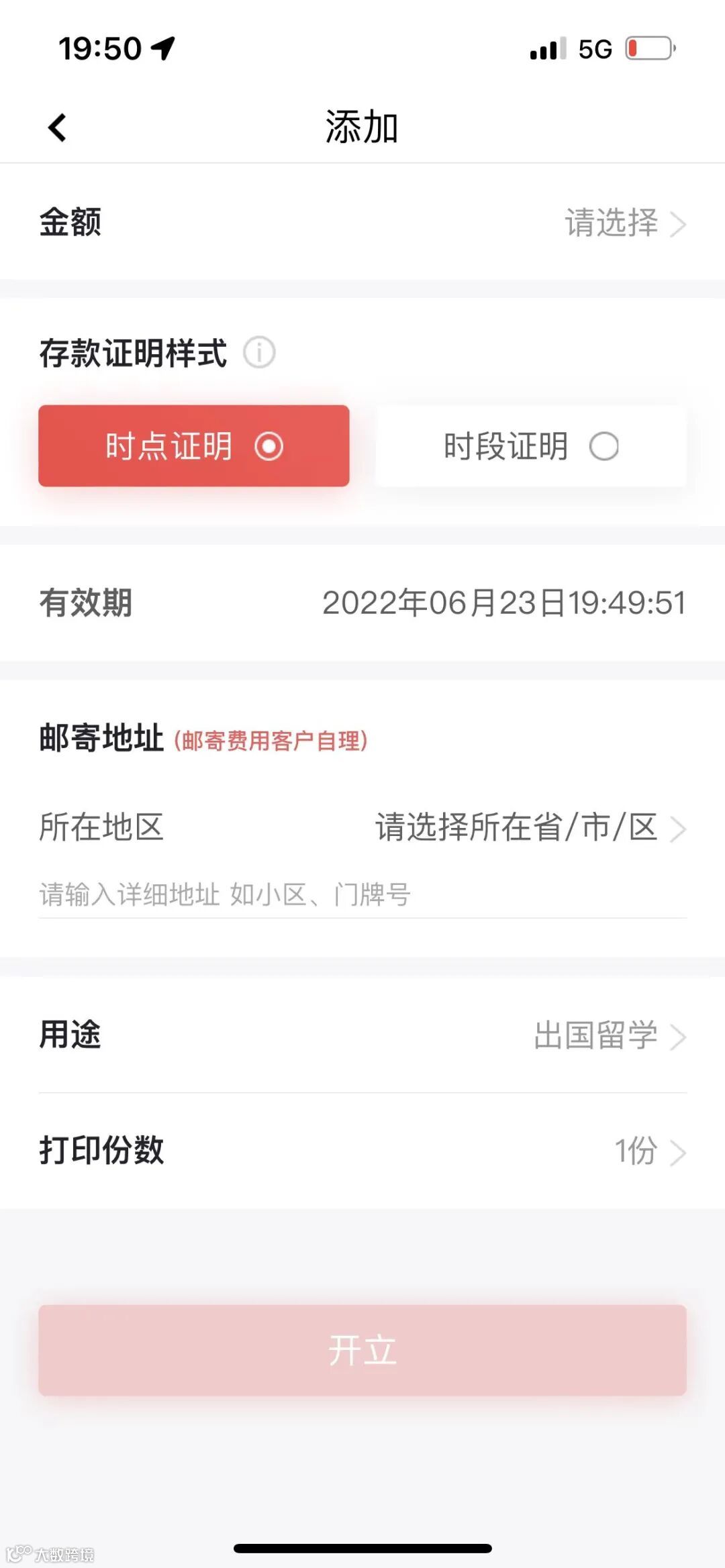
Task: Tap the detailed address input field
Action: pos(362,894)
